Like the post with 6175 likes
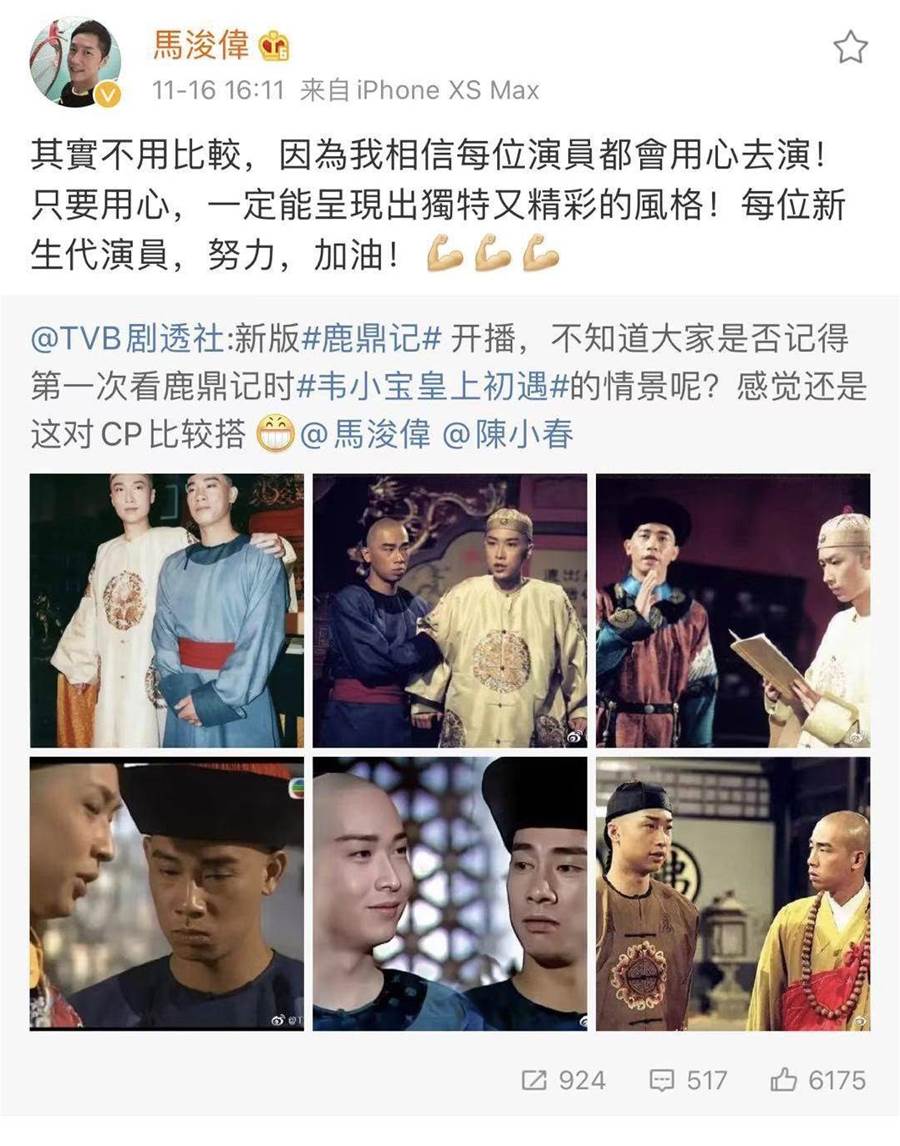 pos(817,1080)
